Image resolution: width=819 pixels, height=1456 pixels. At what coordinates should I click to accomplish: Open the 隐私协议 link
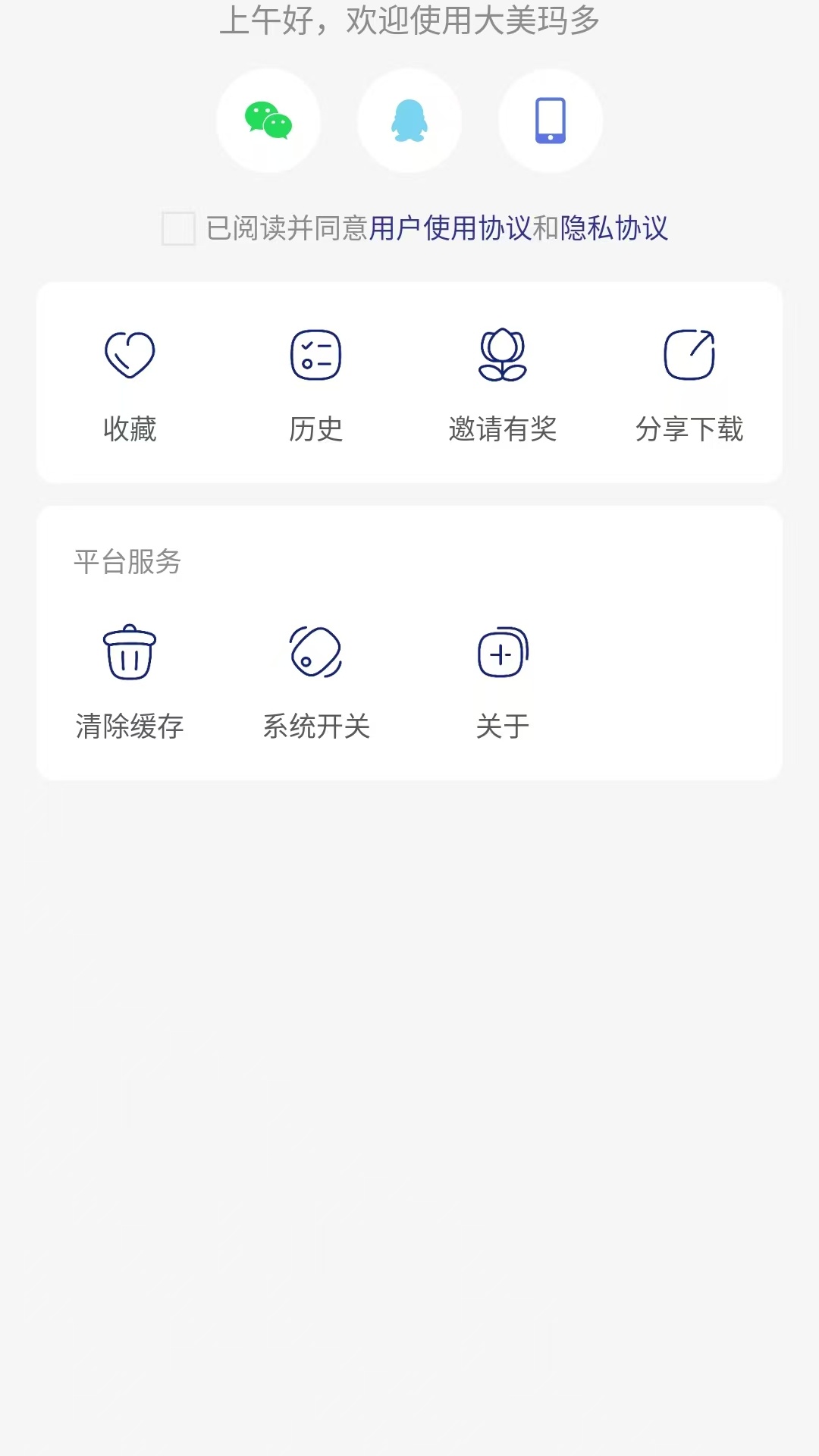[616, 227]
